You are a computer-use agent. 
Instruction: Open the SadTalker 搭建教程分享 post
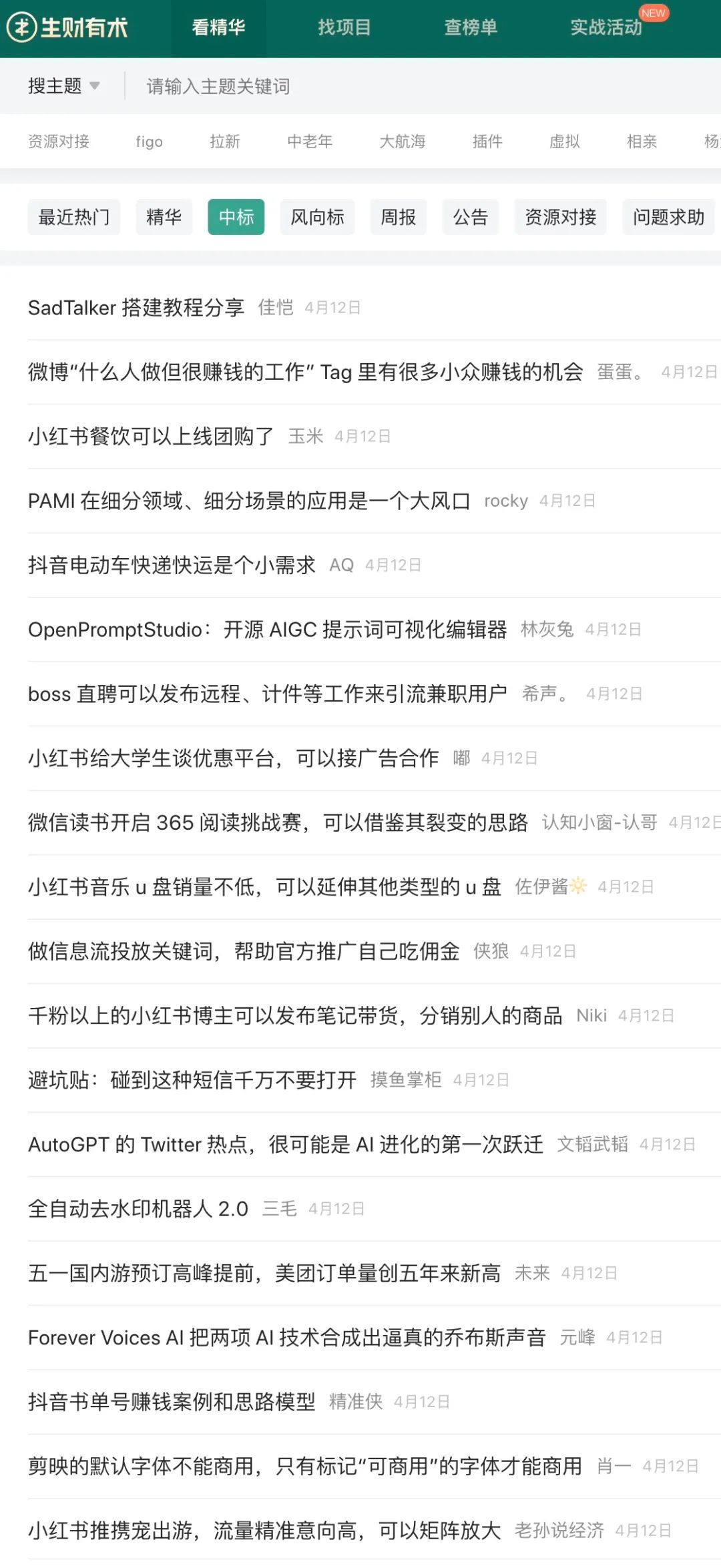pyautogui.click(x=136, y=308)
